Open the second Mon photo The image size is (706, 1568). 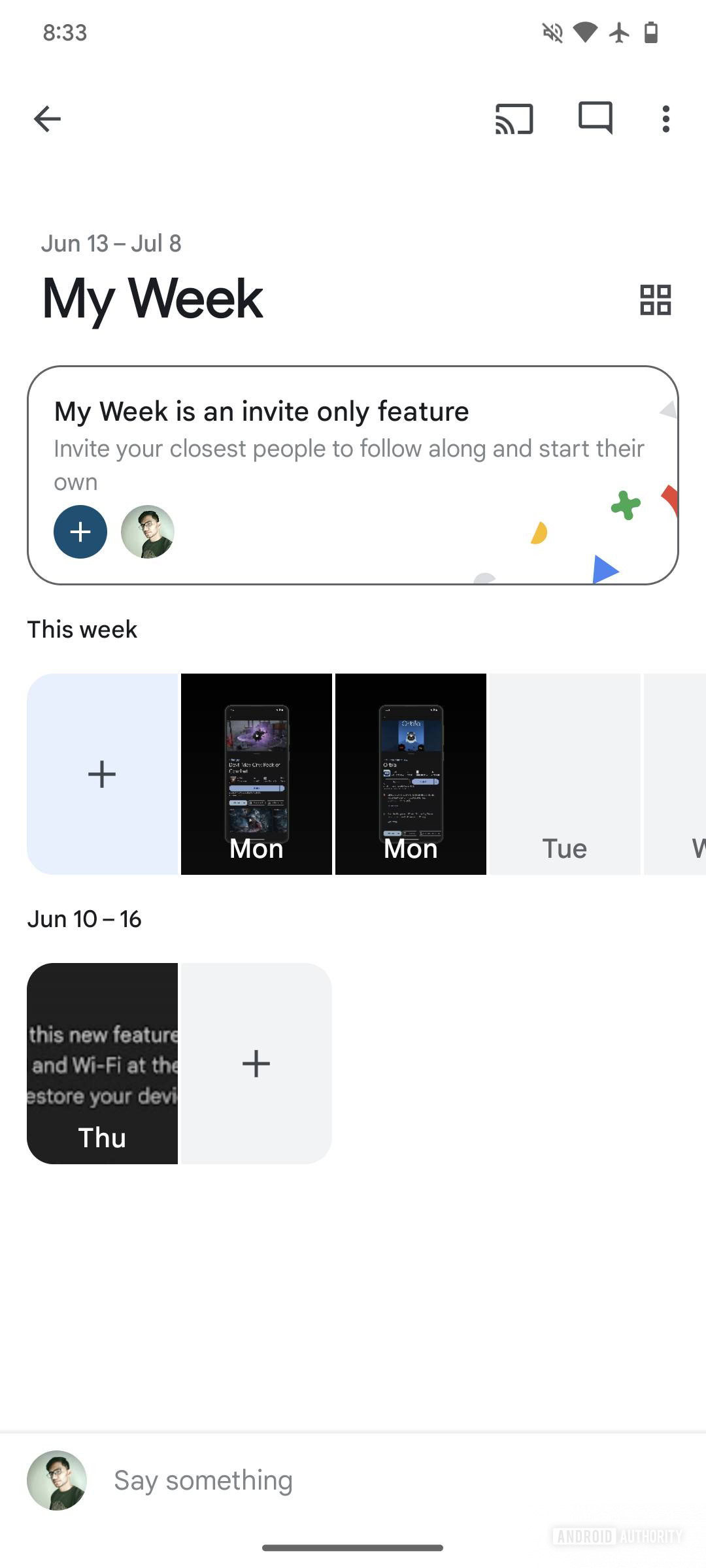click(411, 774)
